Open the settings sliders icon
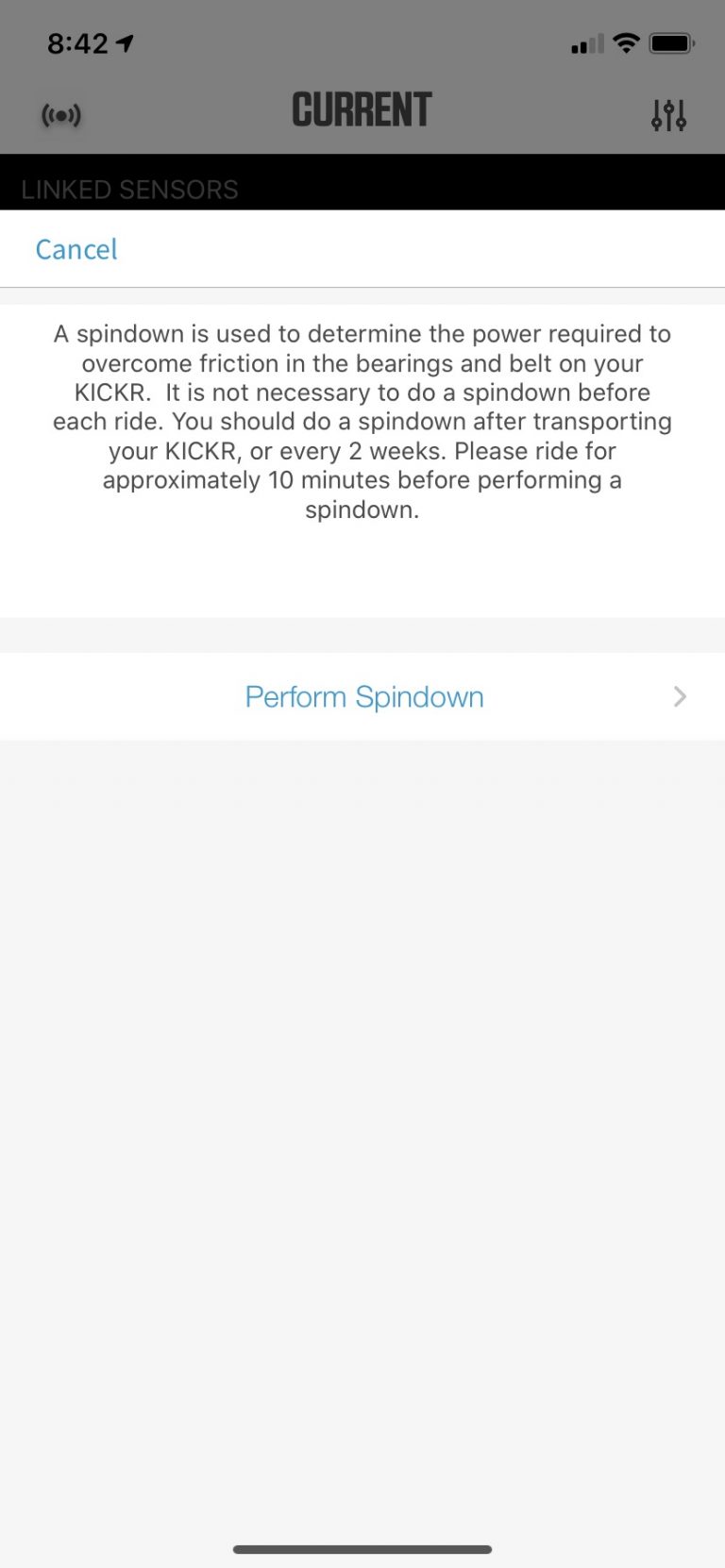 [x=668, y=115]
